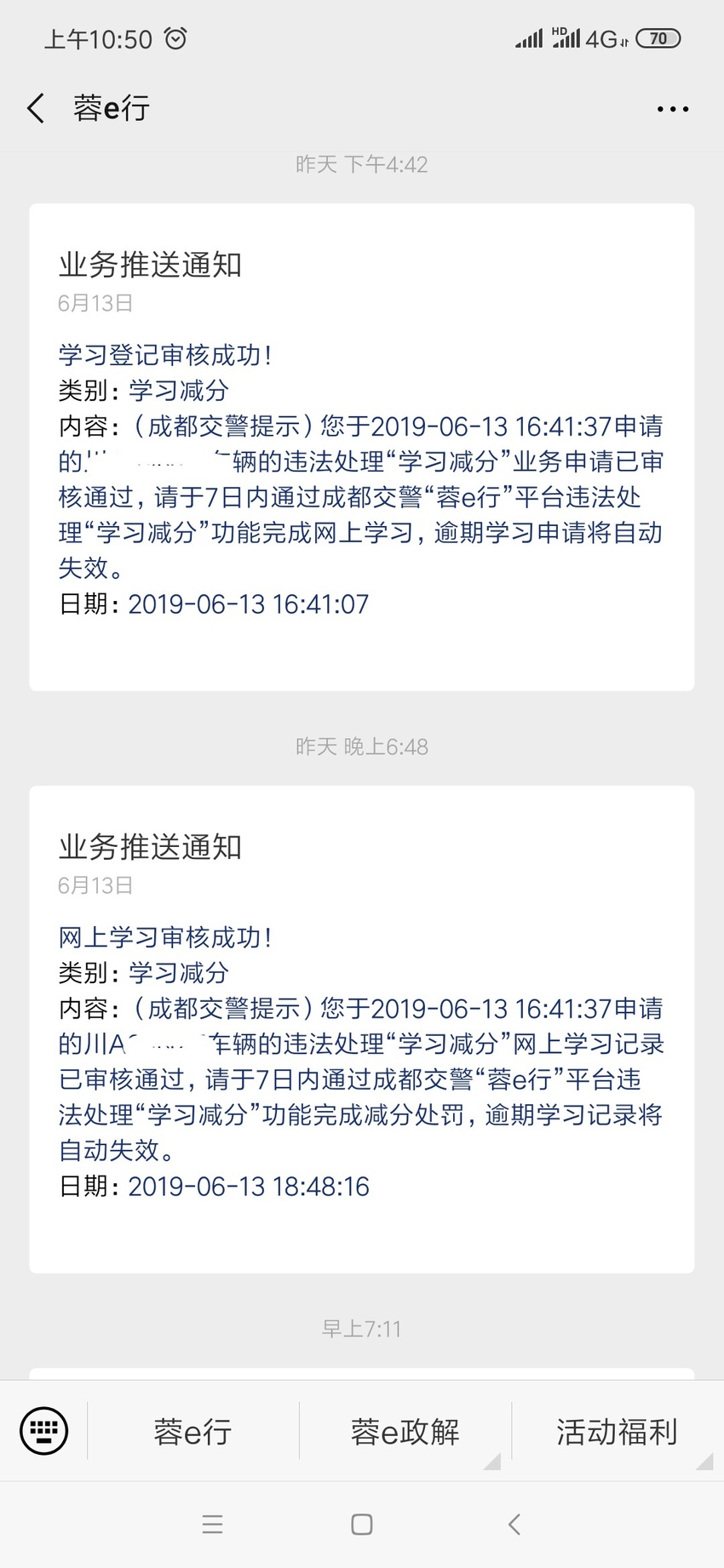Tap the system home button
Viewport: 724px width, 1568px height.
362,1525
